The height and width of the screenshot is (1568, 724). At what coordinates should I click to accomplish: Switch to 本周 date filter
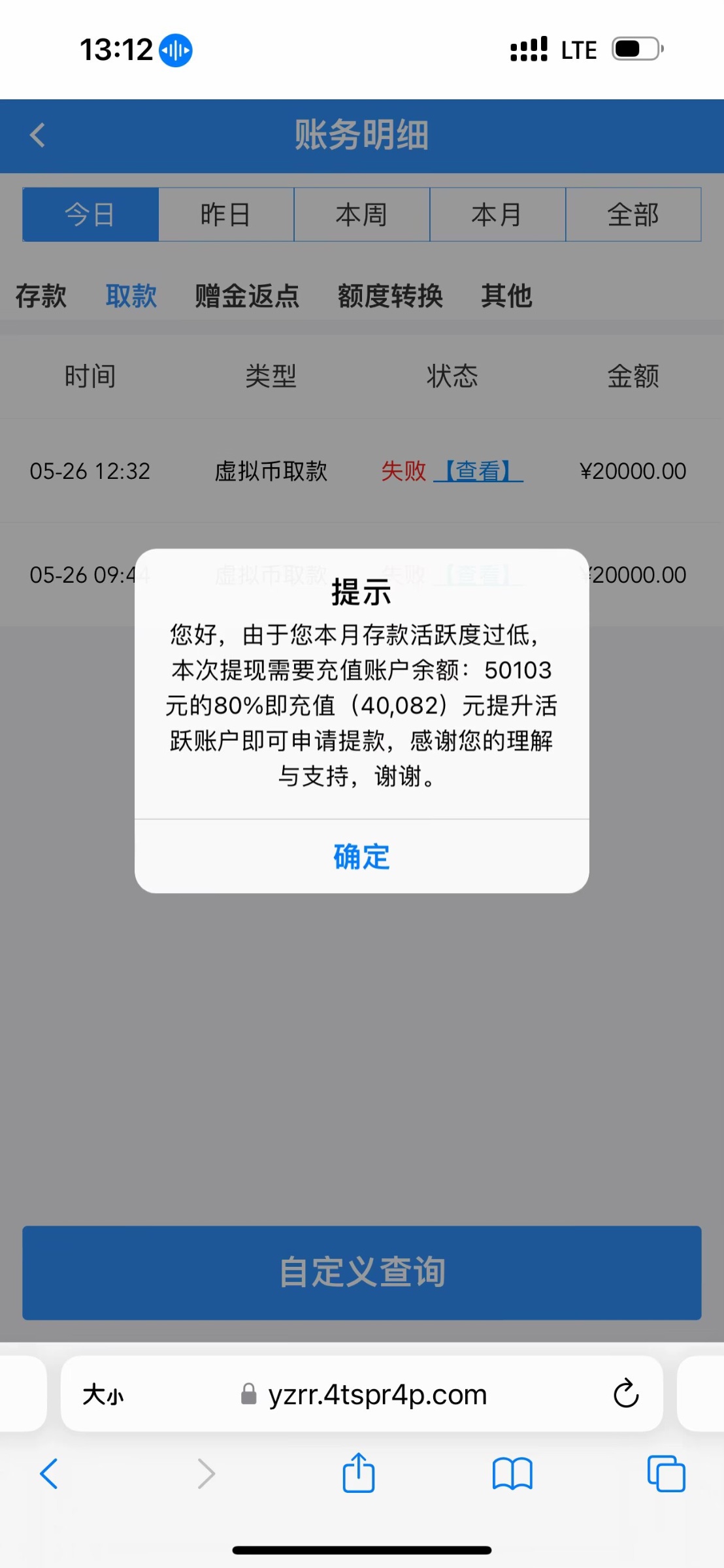(361, 215)
